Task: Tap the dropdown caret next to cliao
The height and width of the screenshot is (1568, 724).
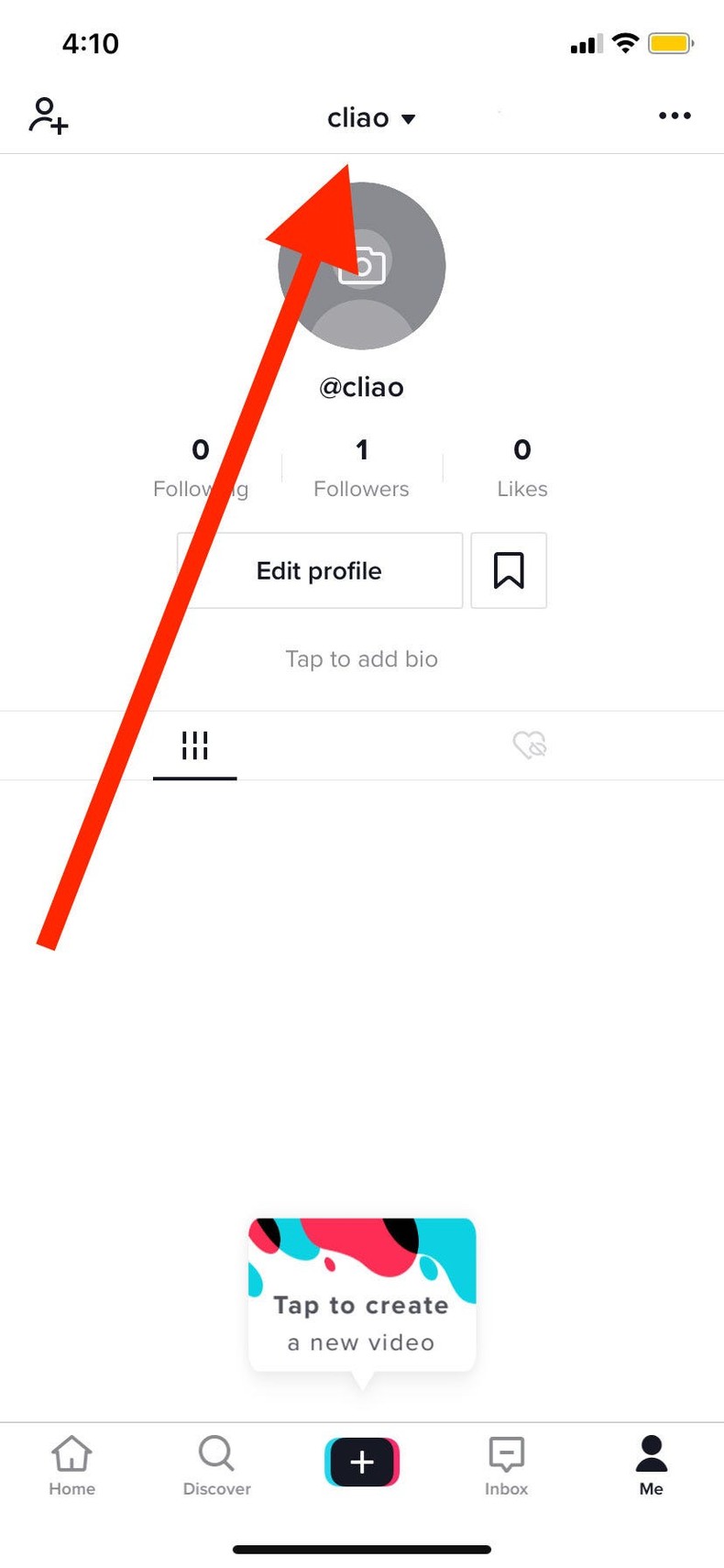Action: point(409,118)
